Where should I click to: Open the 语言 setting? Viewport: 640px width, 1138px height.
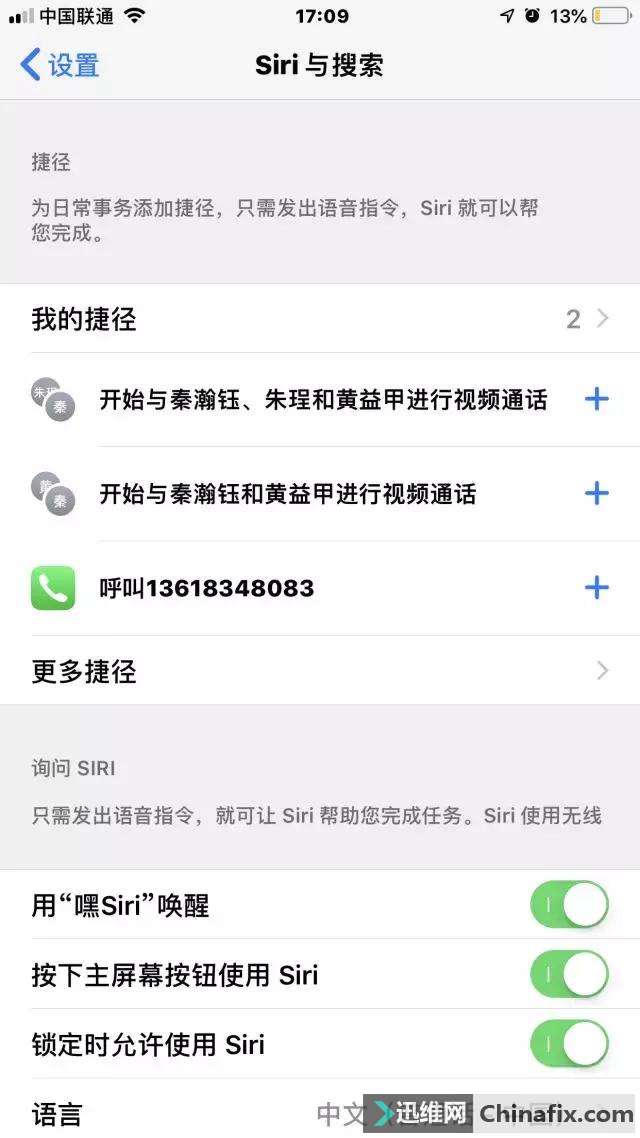coord(200,1113)
